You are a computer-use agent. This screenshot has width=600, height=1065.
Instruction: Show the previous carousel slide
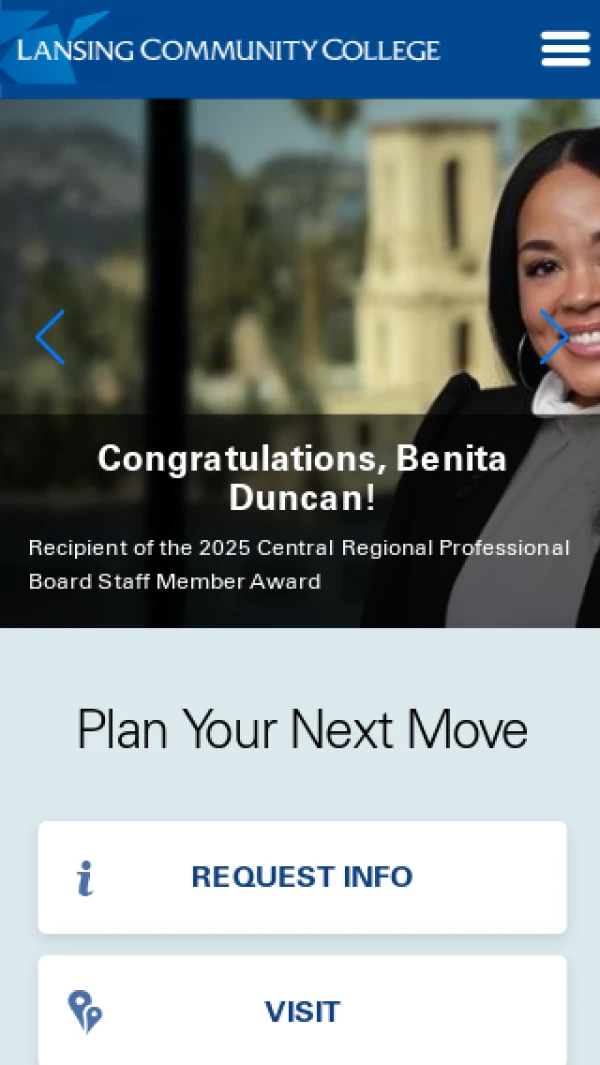point(50,337)
